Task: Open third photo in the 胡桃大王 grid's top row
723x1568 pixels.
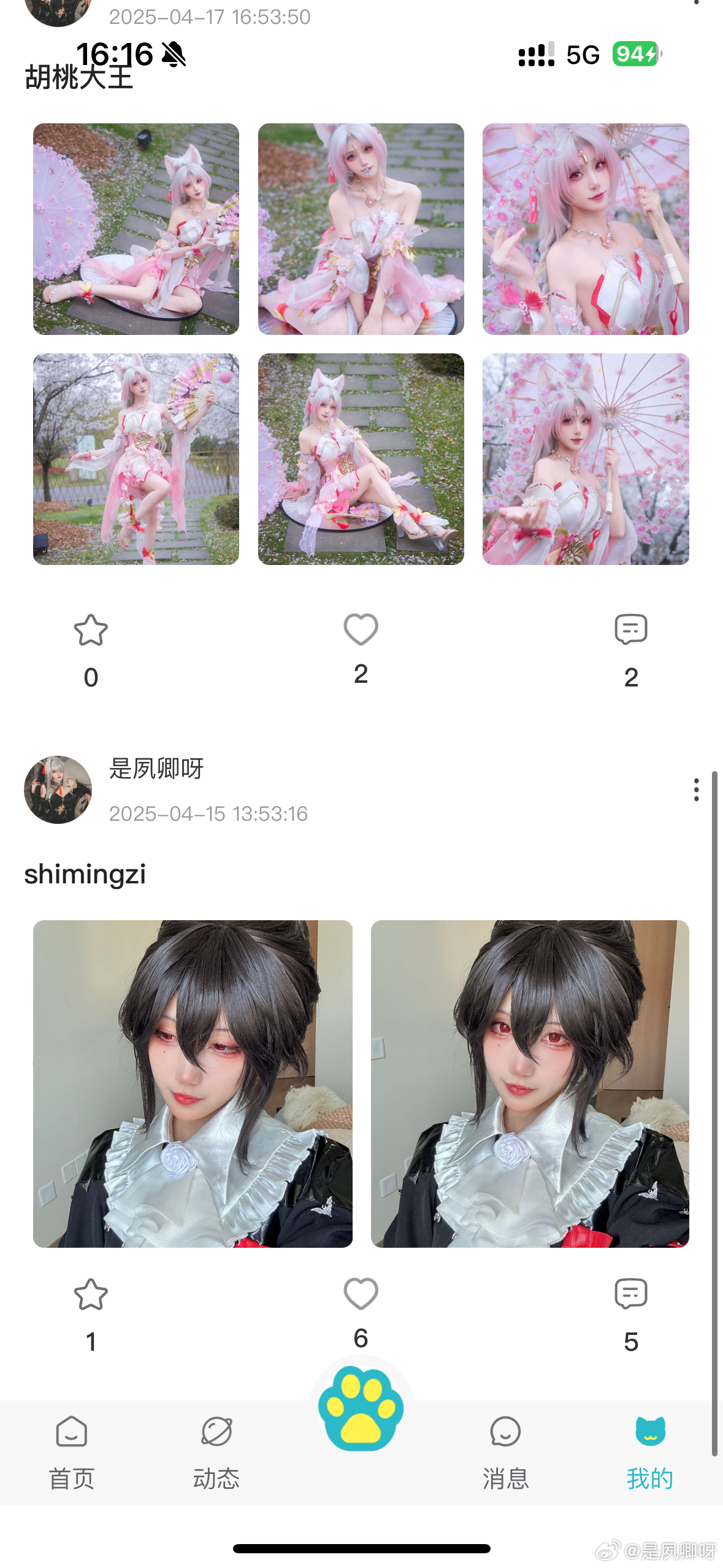Action: 586,229
